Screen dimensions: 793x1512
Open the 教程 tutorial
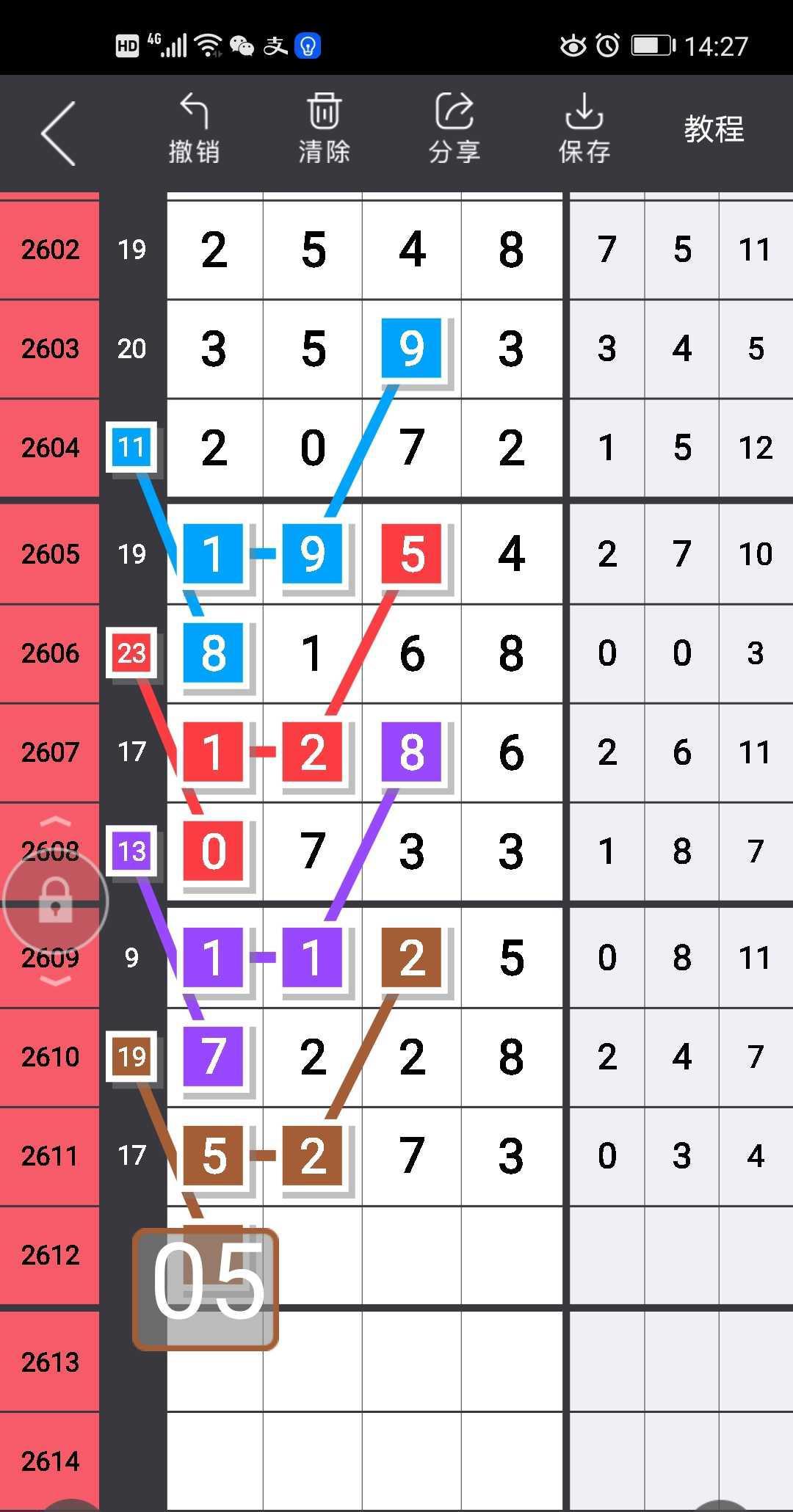714,130
